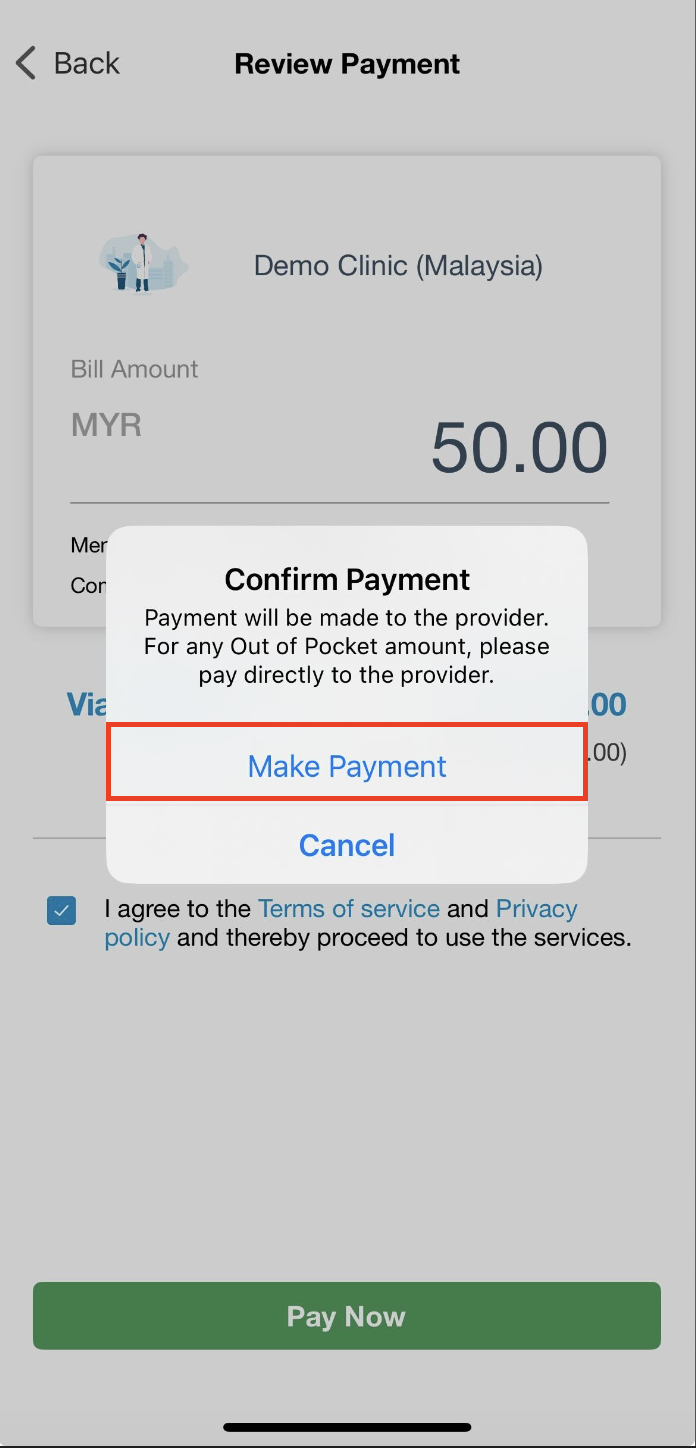Go back from Review Payment
The image size is (696, 1448).
[68, 63]
